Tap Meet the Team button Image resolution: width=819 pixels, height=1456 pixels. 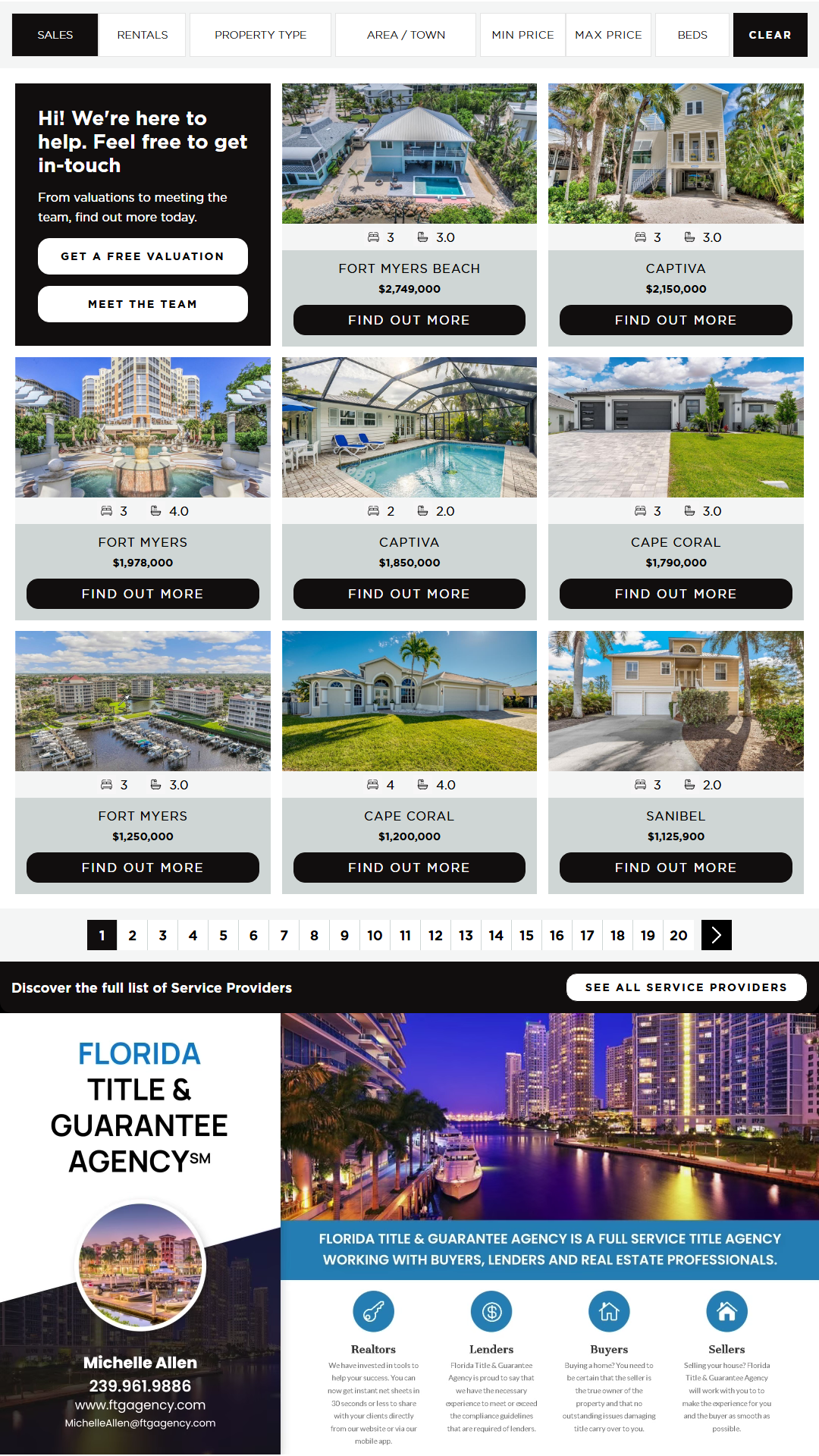tap(143, 304)
